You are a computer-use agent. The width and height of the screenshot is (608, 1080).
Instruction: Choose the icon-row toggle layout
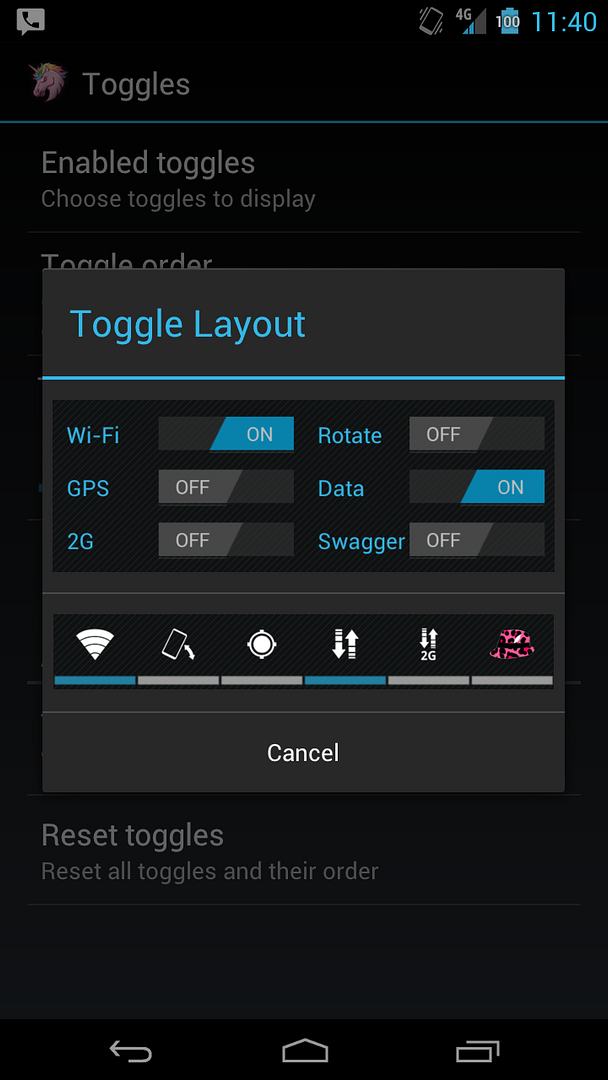click(x=303, y=650)
